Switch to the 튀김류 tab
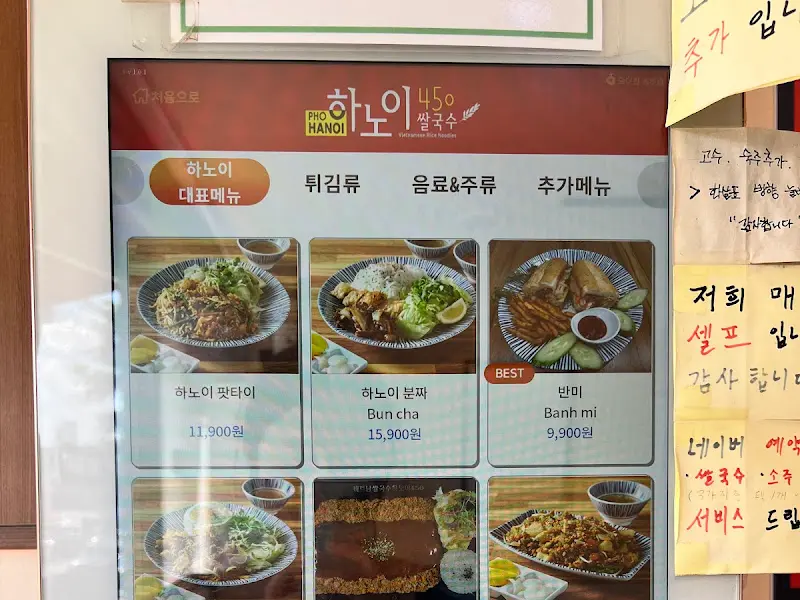Screen dimensions: 800x600 pos(332,184)
